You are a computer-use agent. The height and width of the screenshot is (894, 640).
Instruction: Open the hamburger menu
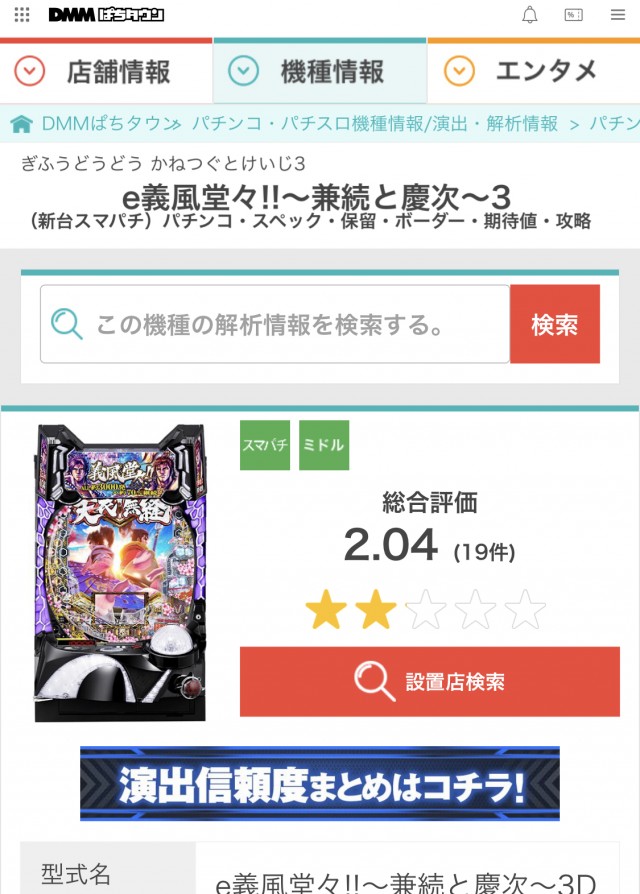pyautogui.click(x=617, y=14)
